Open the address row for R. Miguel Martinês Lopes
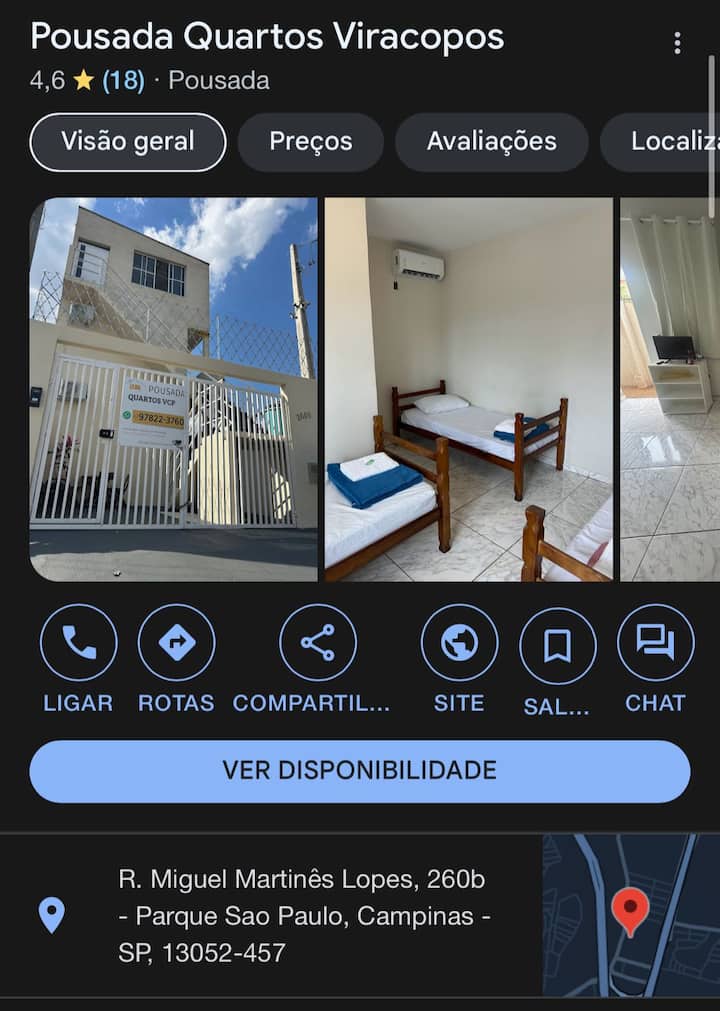Image resolution: width=720 pixels, height=1011 pixels. point(300,916)
